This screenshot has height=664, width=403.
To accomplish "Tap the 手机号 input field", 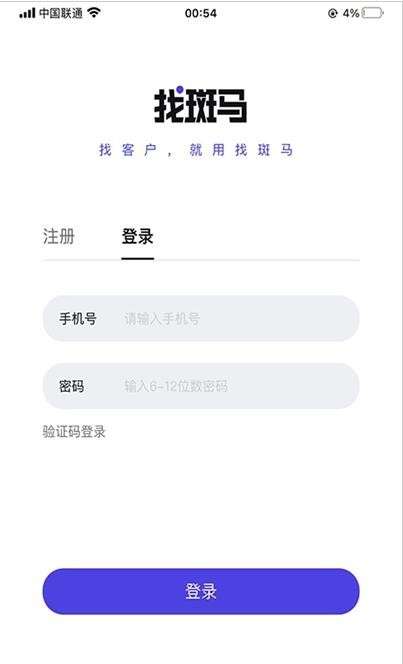I will [x=201, y=318].
